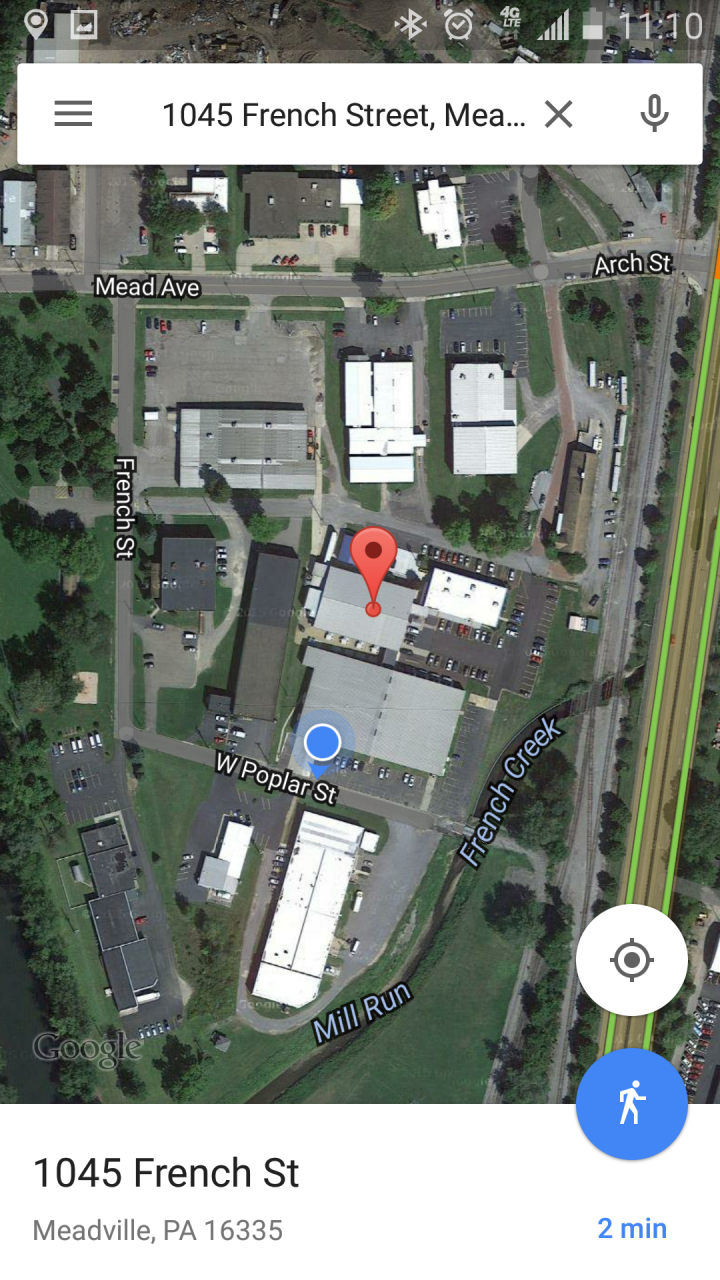Start voice search with the microphone
The height and width of the screenshot is (1280, 720).
(654, 114)
